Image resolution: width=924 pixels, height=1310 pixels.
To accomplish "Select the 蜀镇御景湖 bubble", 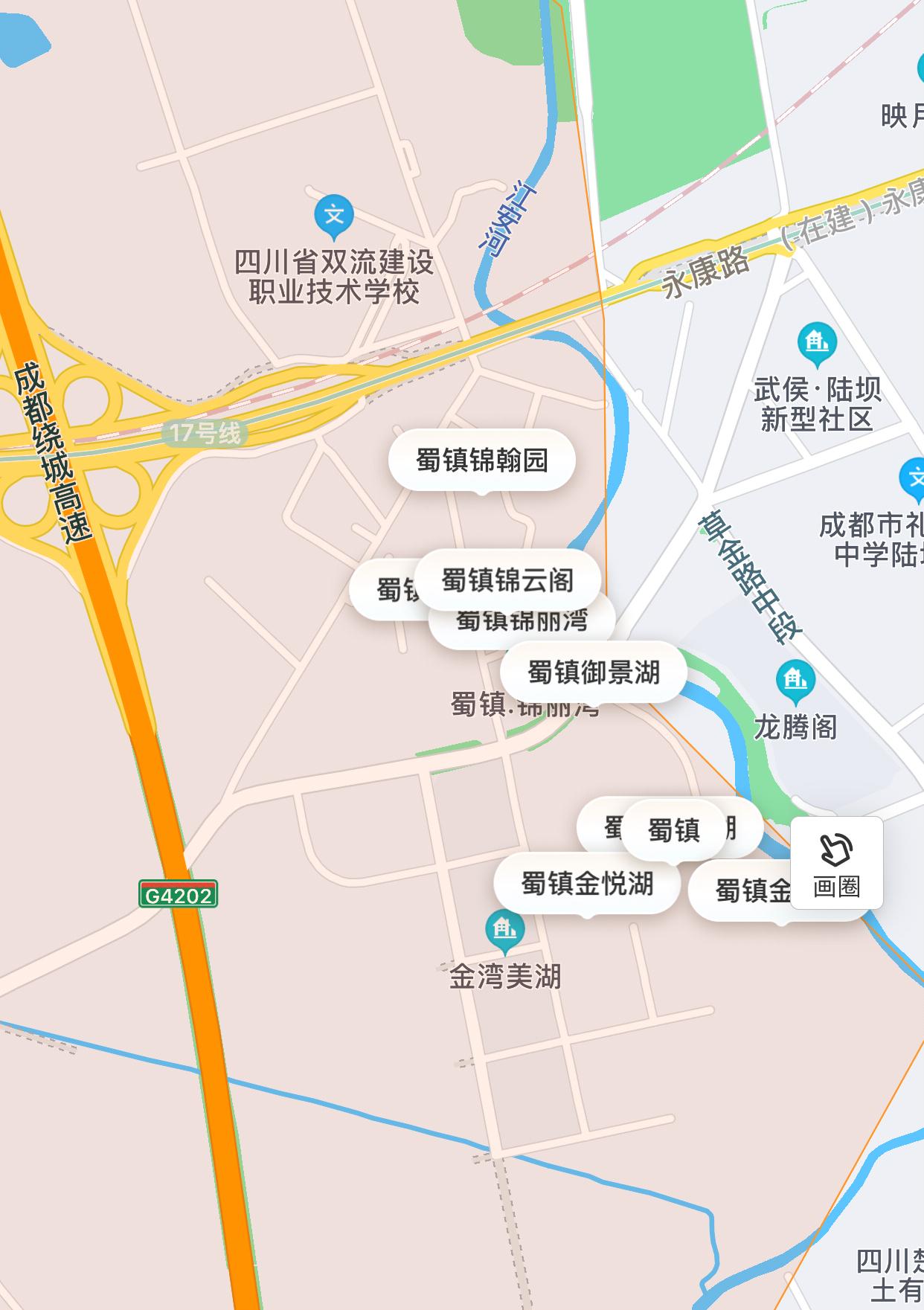I will (x=594, y=670).
